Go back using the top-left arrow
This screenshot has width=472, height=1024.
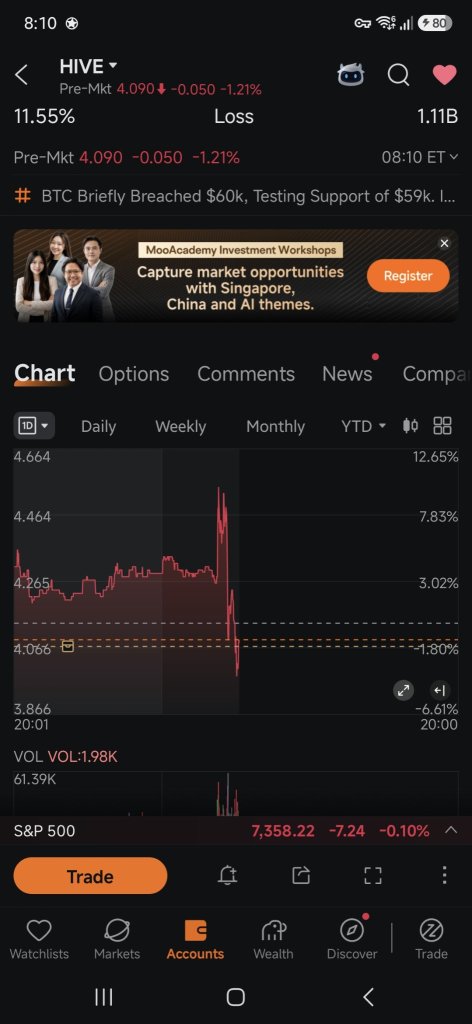(x=21, y=75)
